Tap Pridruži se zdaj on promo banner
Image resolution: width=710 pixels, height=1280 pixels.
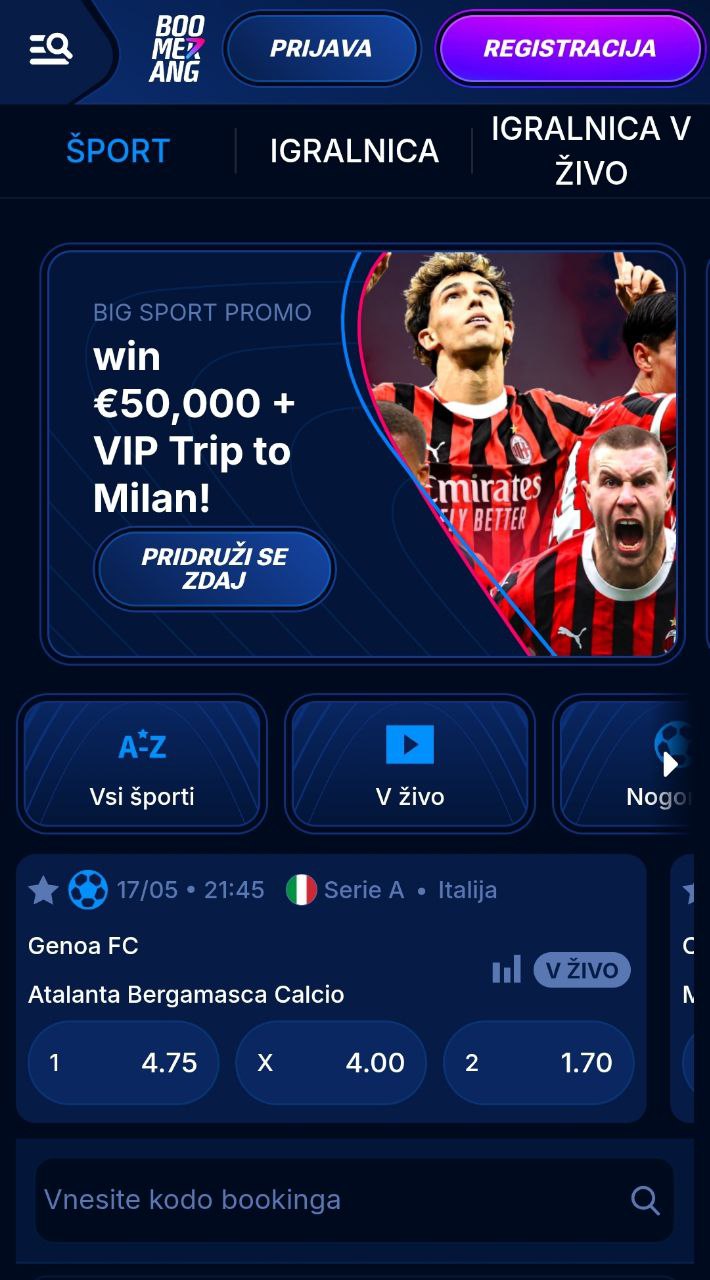coord(214,569)
